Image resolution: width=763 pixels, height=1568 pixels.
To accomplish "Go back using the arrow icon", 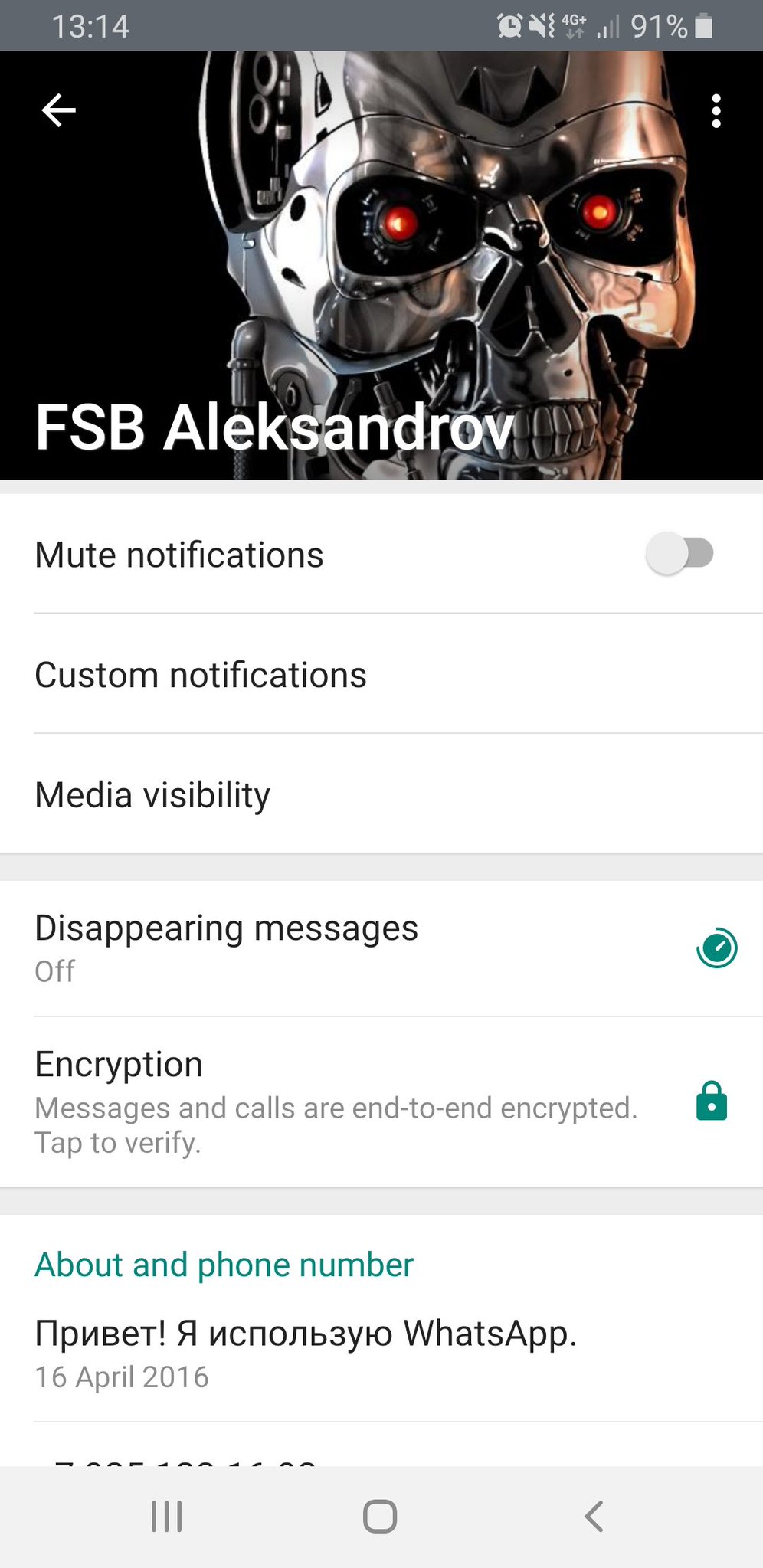I will [58, 110].
